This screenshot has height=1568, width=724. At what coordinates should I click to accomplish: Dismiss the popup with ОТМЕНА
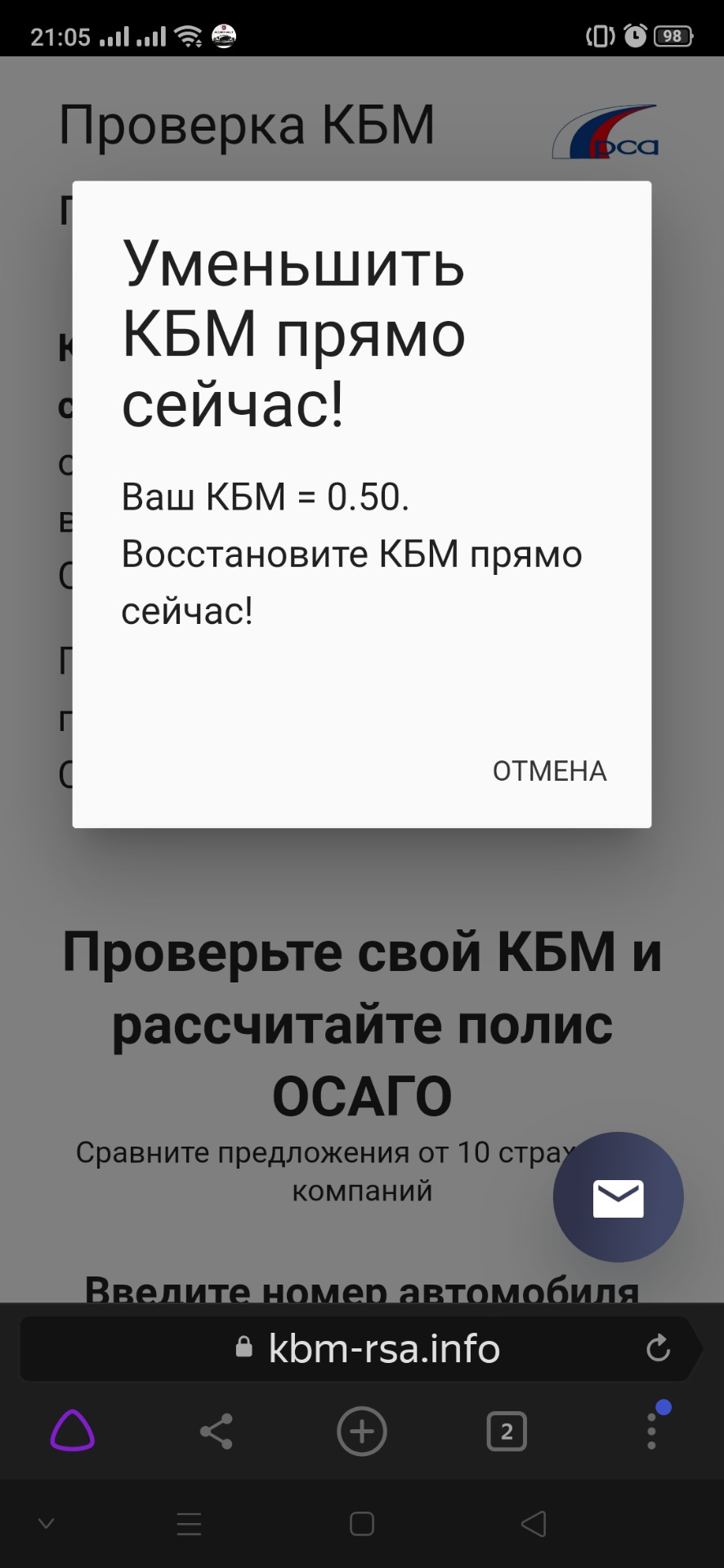tap(548, 770)
